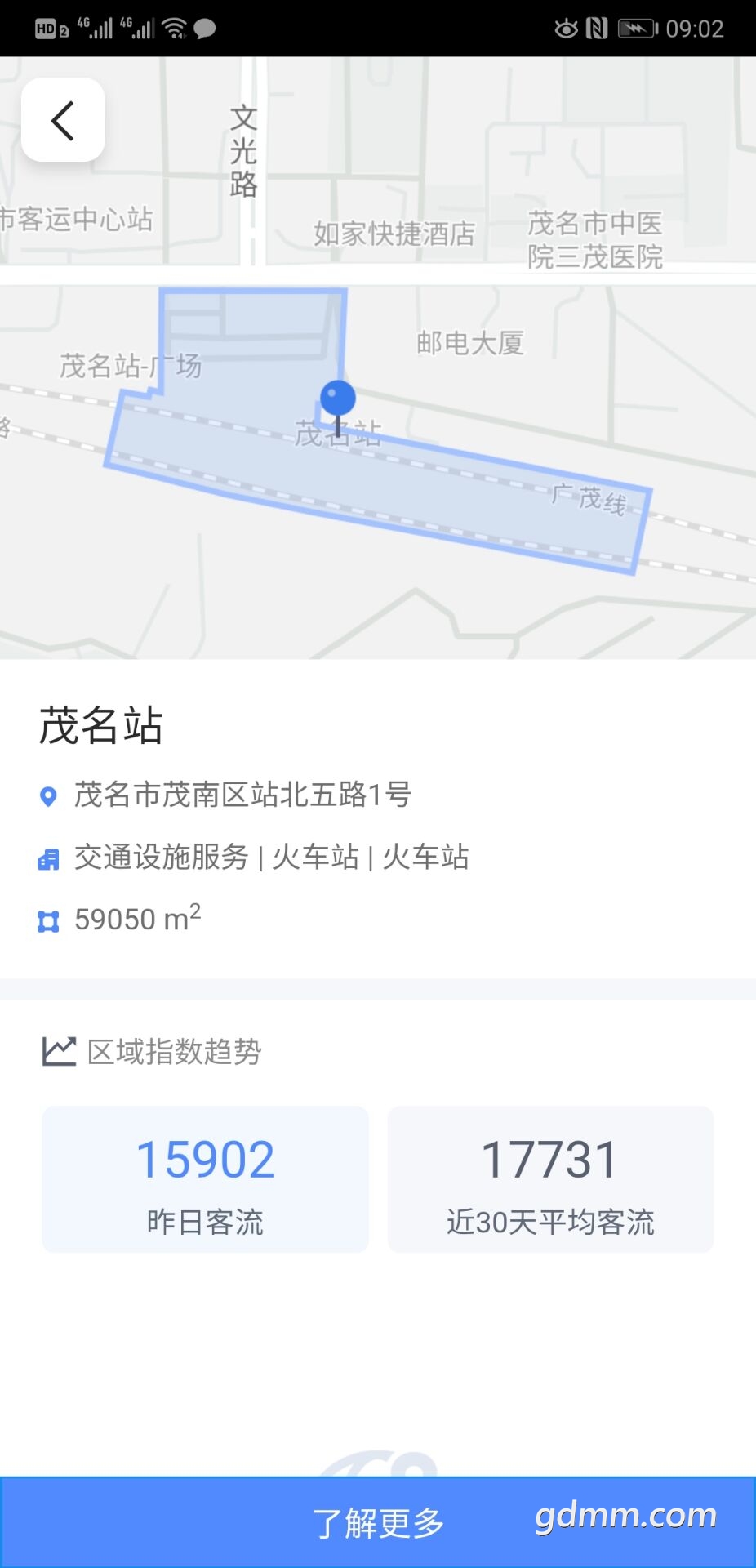This screenshot has width=756, height=1568.
Task: Select the 近30天平均客流 card
Action: 550,1179
